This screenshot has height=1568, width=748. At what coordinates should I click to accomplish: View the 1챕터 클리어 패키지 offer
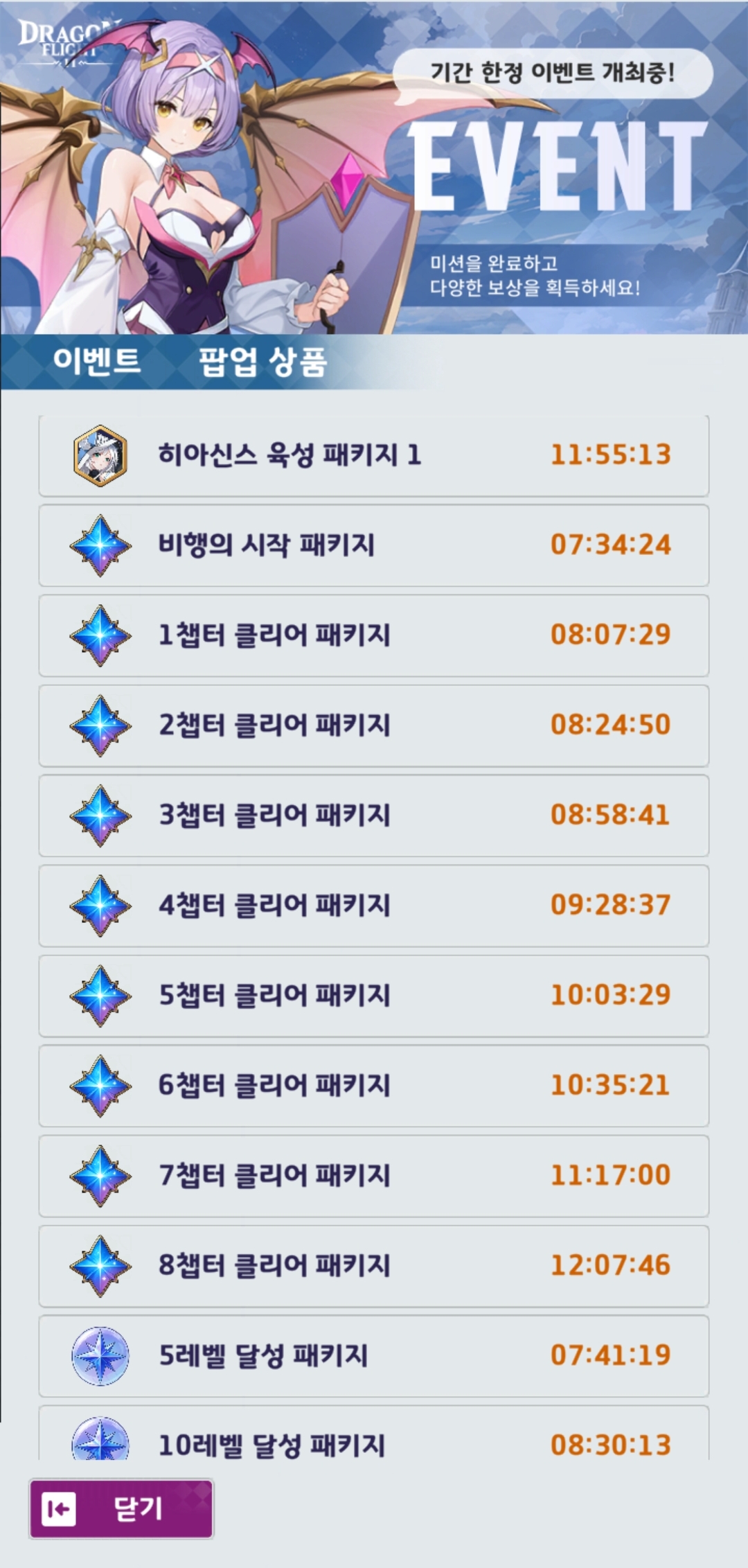coord(373,635)
